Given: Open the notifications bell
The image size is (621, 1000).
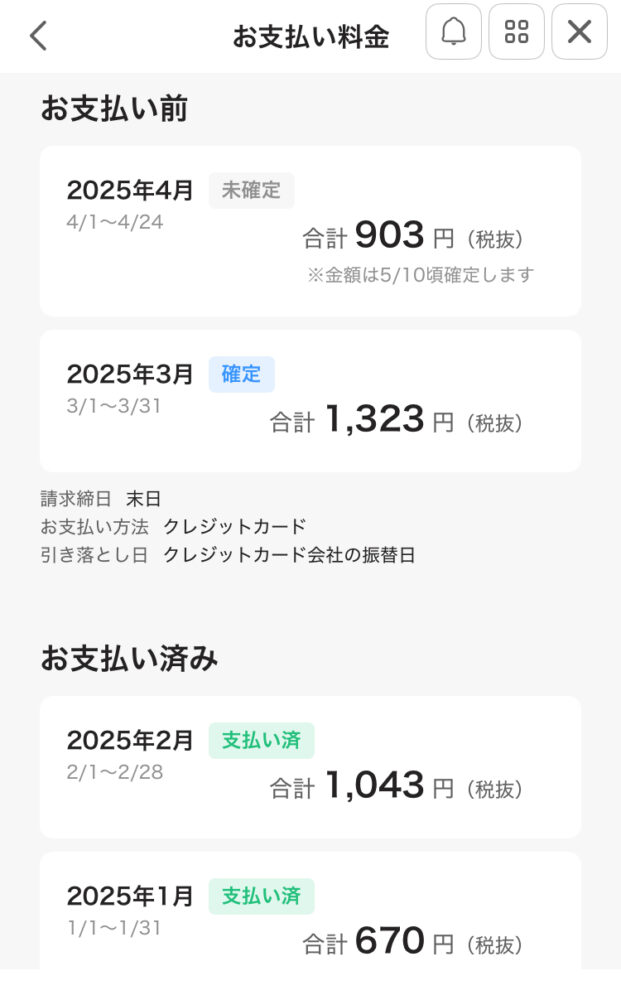Looking at the screenshot, I should (453, 32).
